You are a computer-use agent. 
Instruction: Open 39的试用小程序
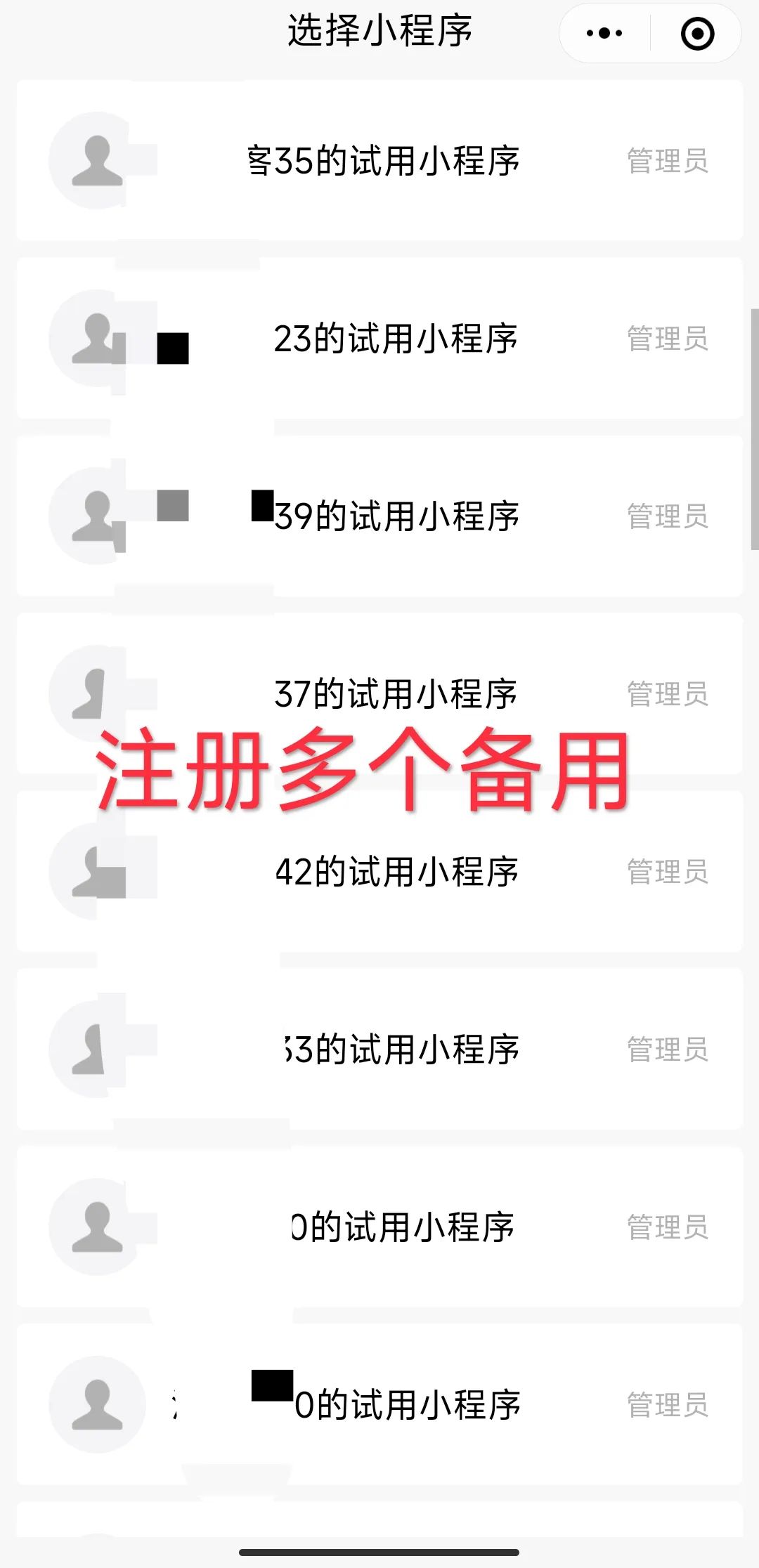click(x=379, y=516)
